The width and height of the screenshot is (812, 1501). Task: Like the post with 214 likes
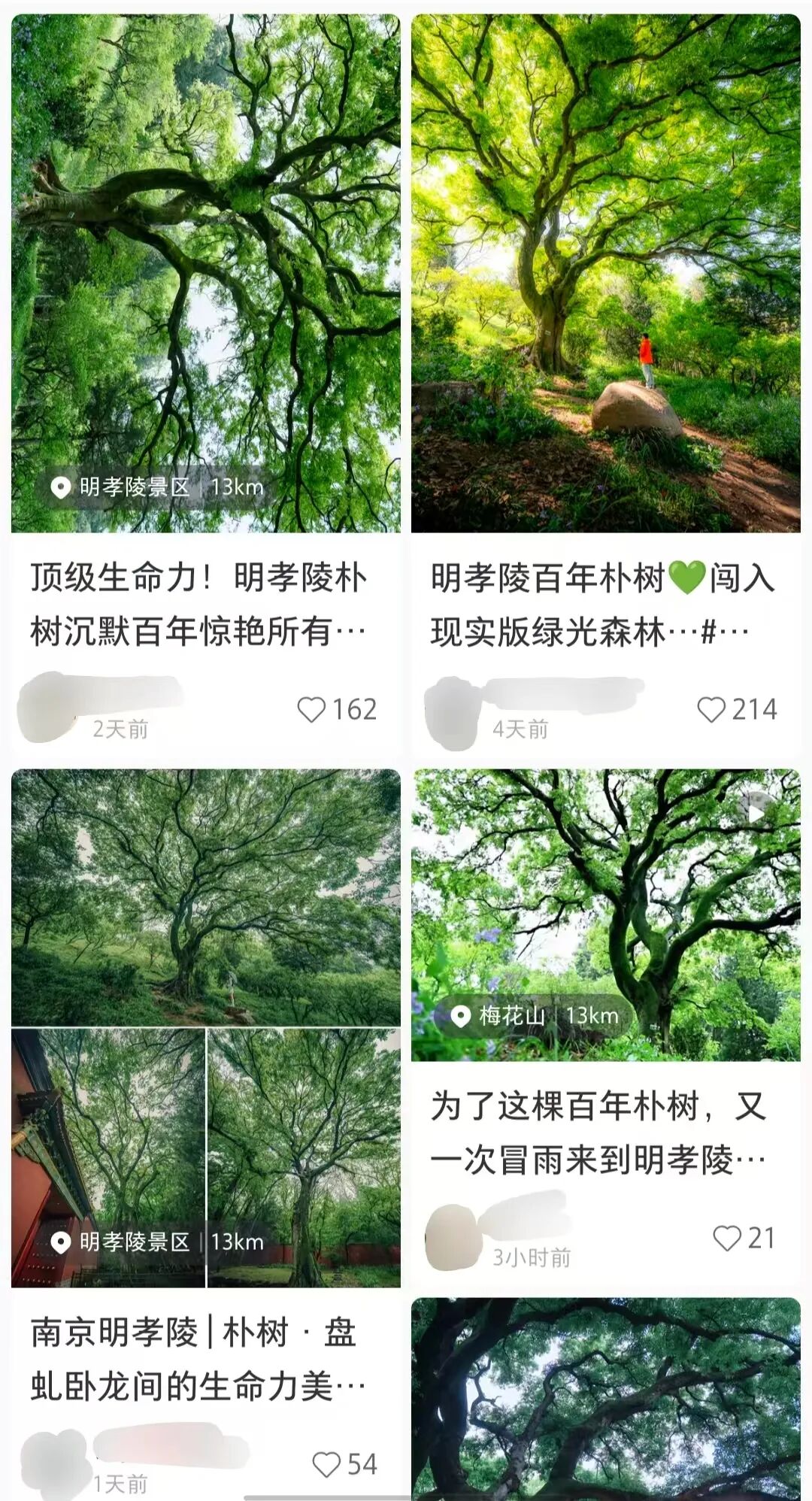tap(711, 709)
